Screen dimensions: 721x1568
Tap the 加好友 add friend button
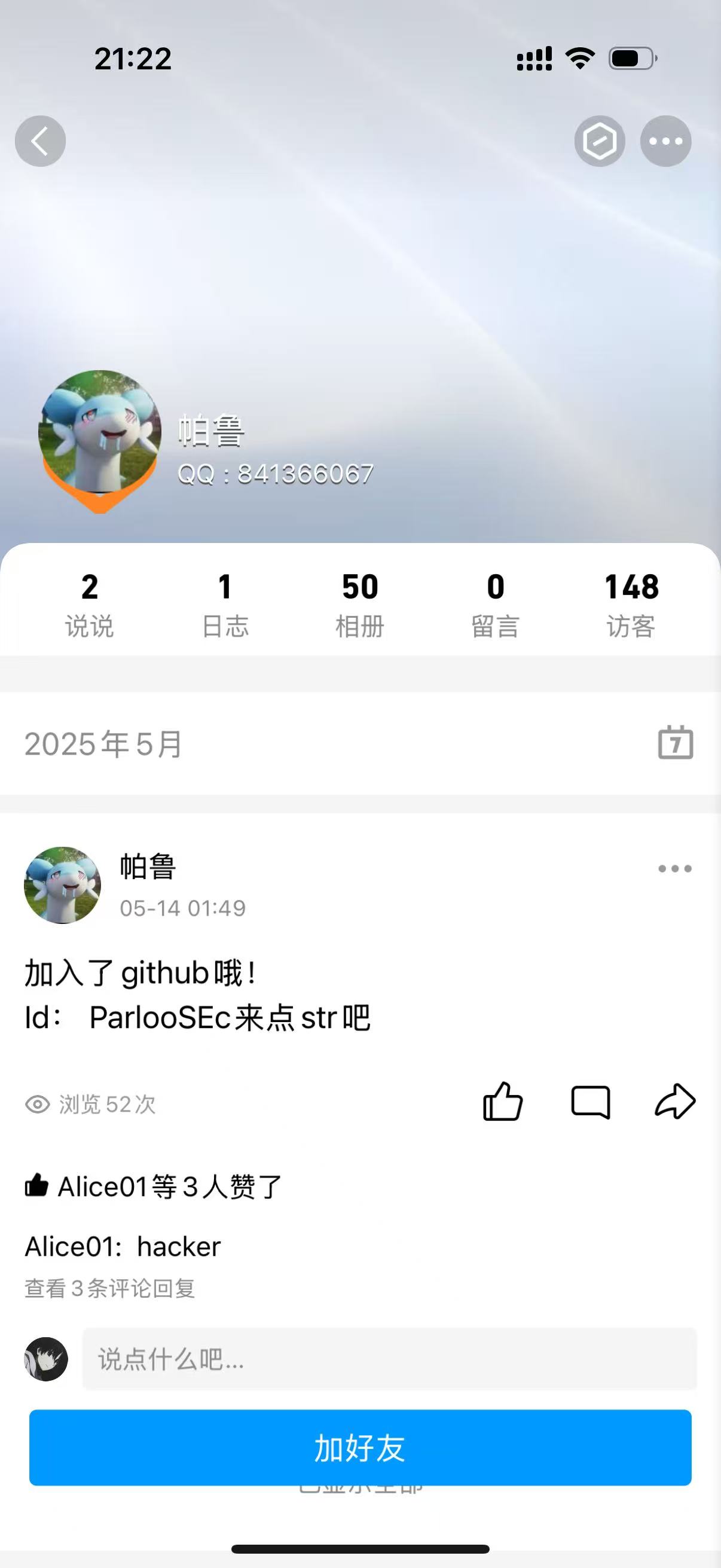tap(360, 1447)
